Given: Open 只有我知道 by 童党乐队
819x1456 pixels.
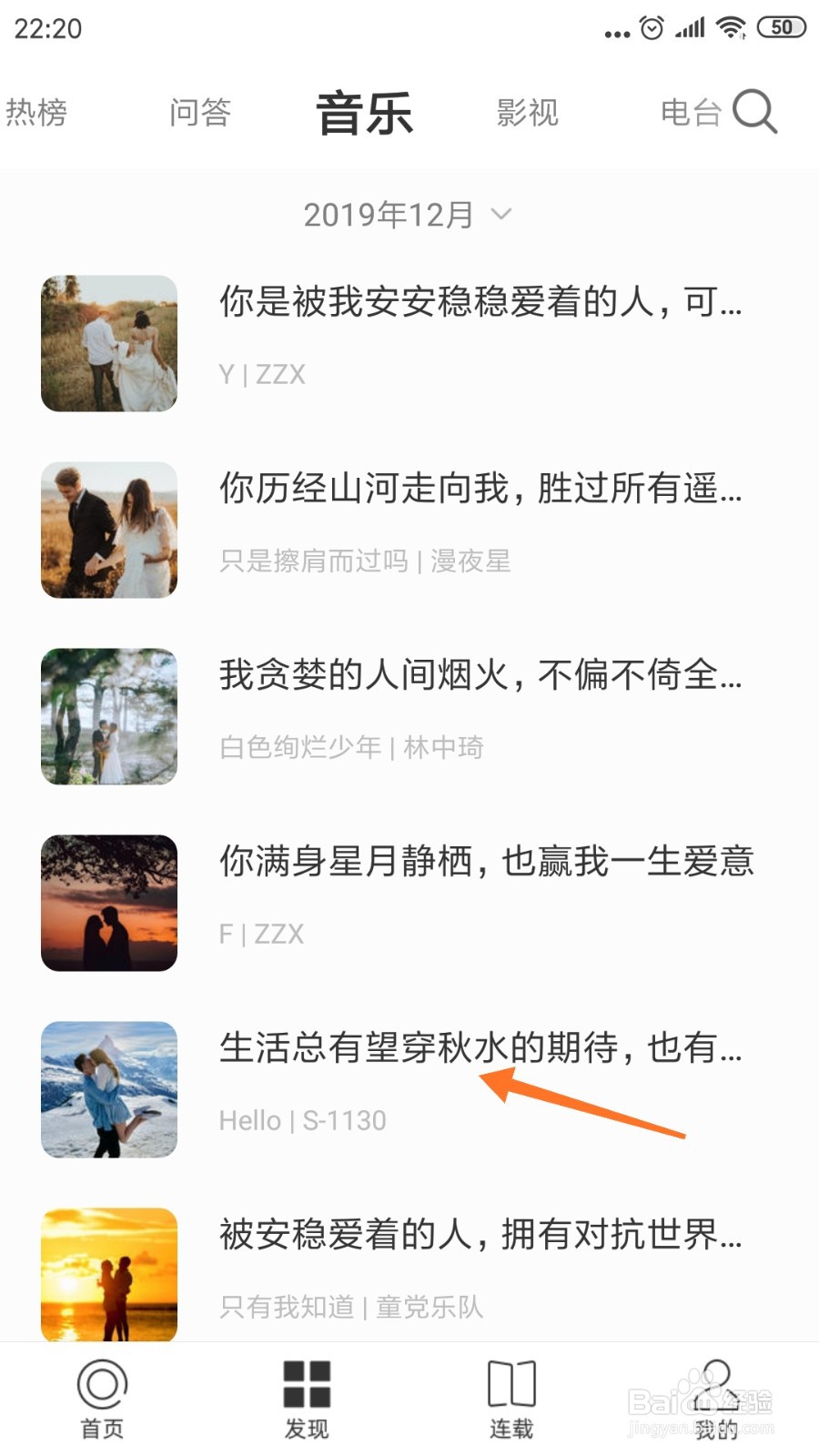Looking at the screenshot, I should point(409,1274).
